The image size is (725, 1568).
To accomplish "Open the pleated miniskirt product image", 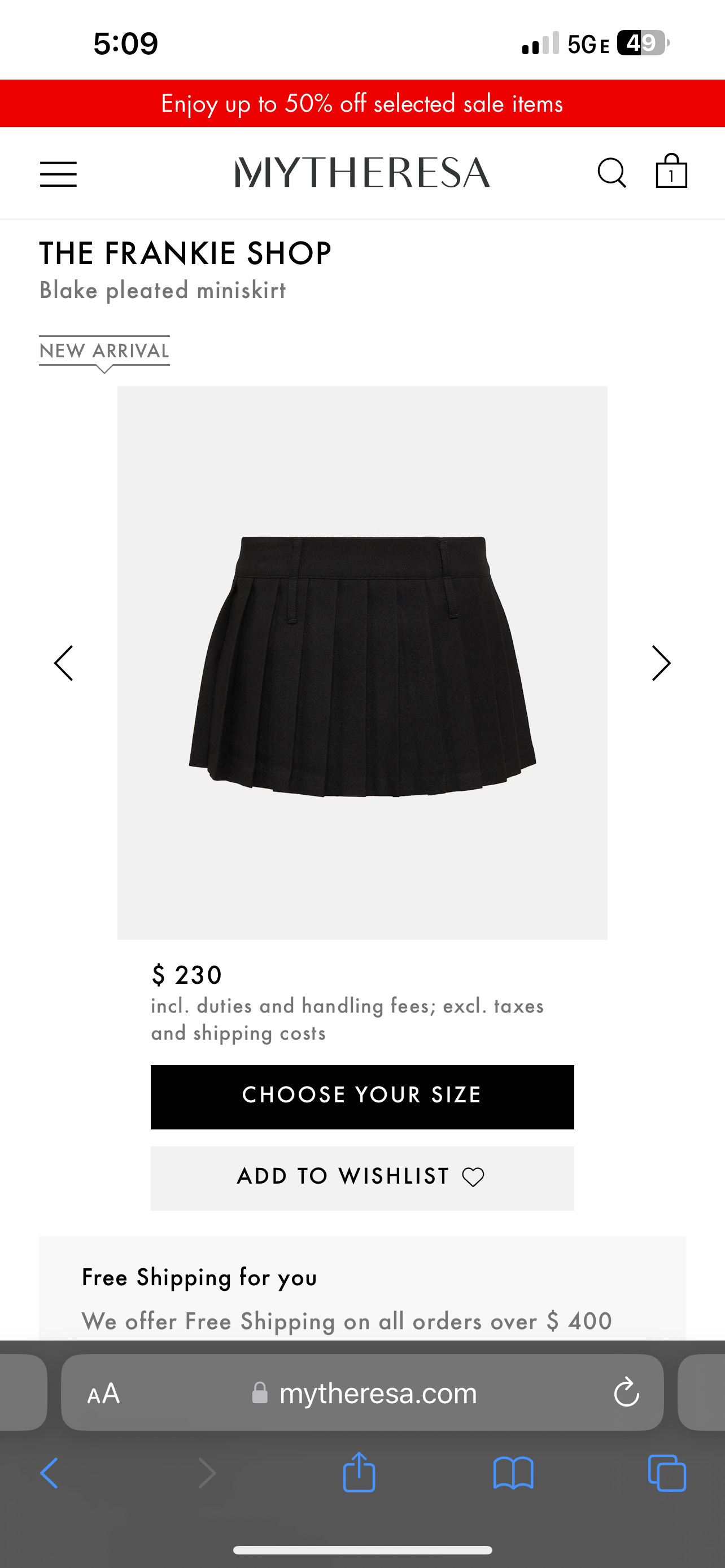I will (x=362, y=663).
